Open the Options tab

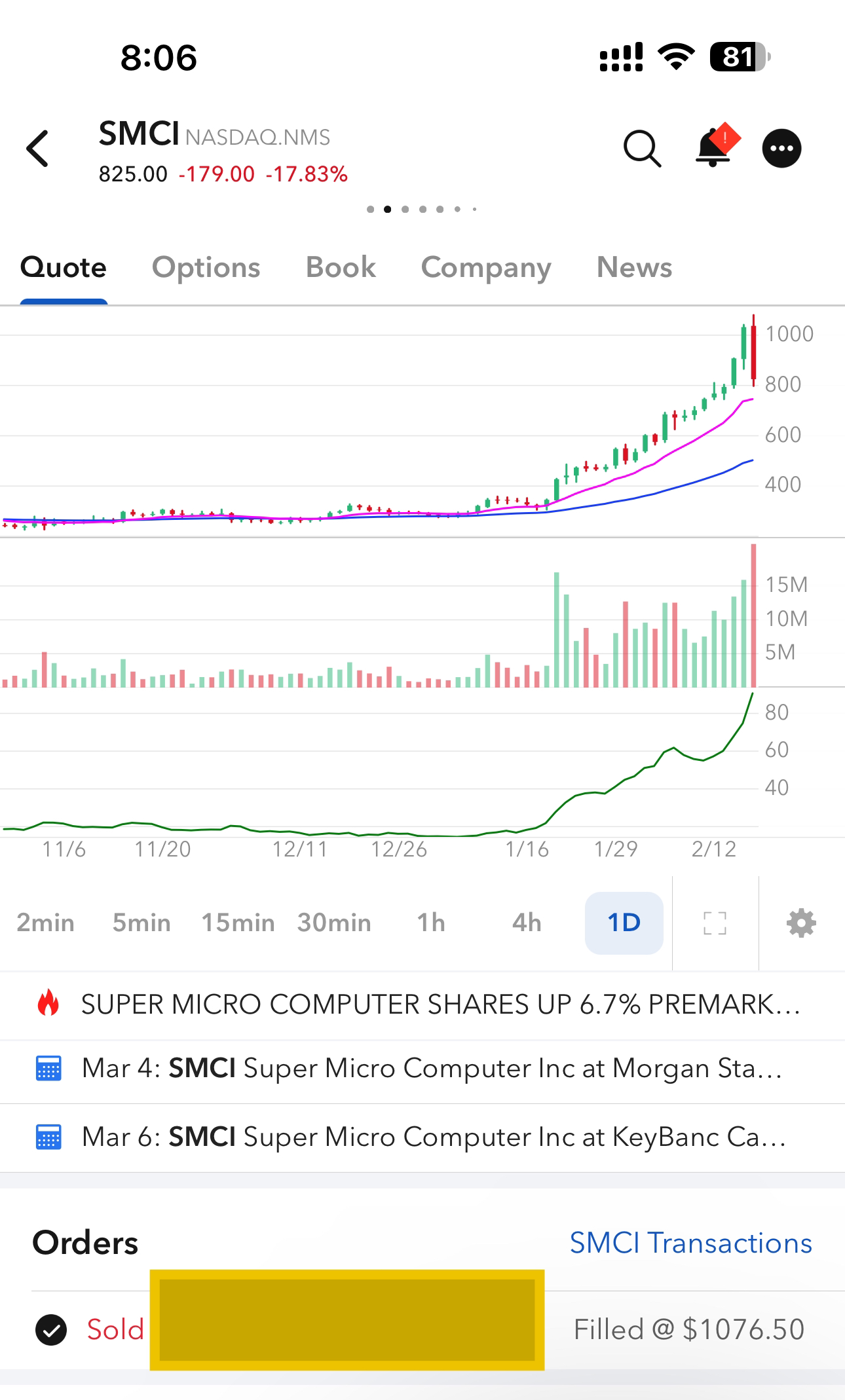coord(205,267)
